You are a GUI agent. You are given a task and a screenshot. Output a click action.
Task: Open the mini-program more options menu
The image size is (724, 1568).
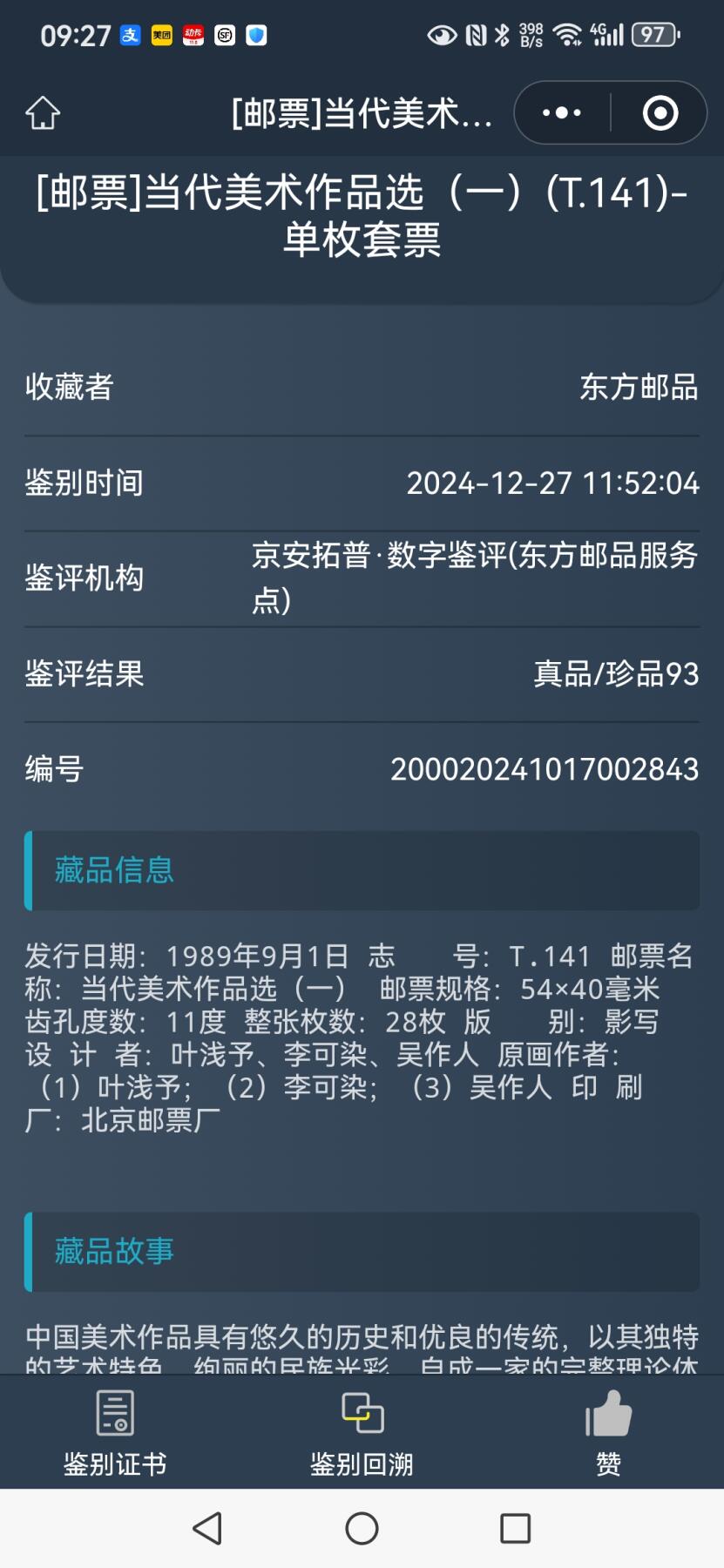pyautogui.click(x=561, y=112)
